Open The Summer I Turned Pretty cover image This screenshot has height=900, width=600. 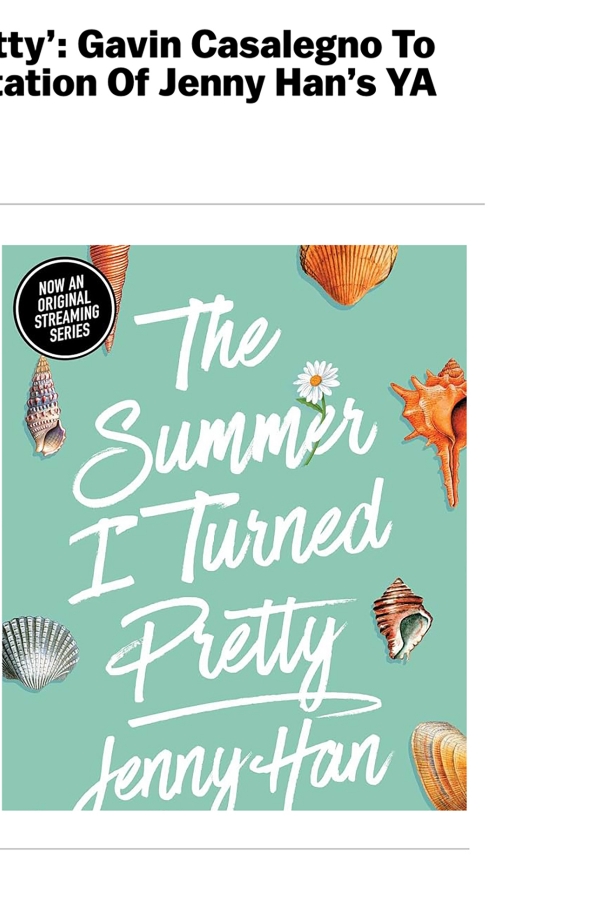[234, 527]
